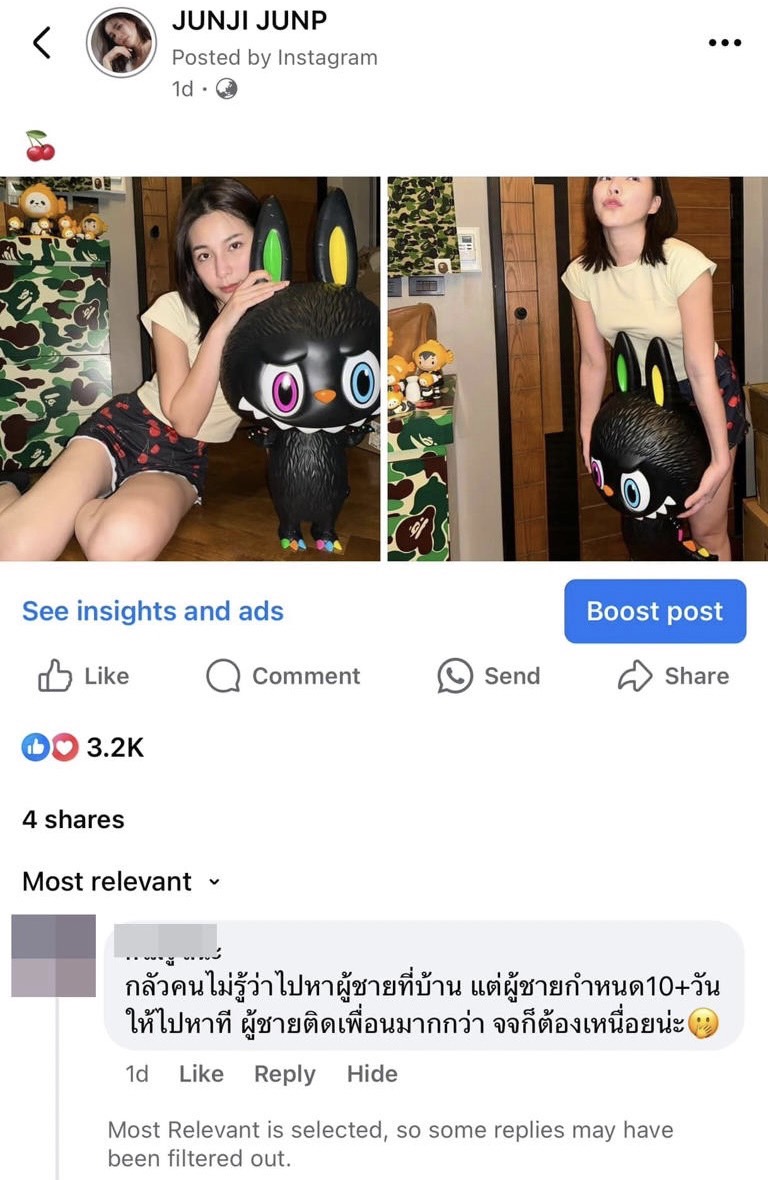
Task: View the 4 shares
Action: [x=73, y=819]
